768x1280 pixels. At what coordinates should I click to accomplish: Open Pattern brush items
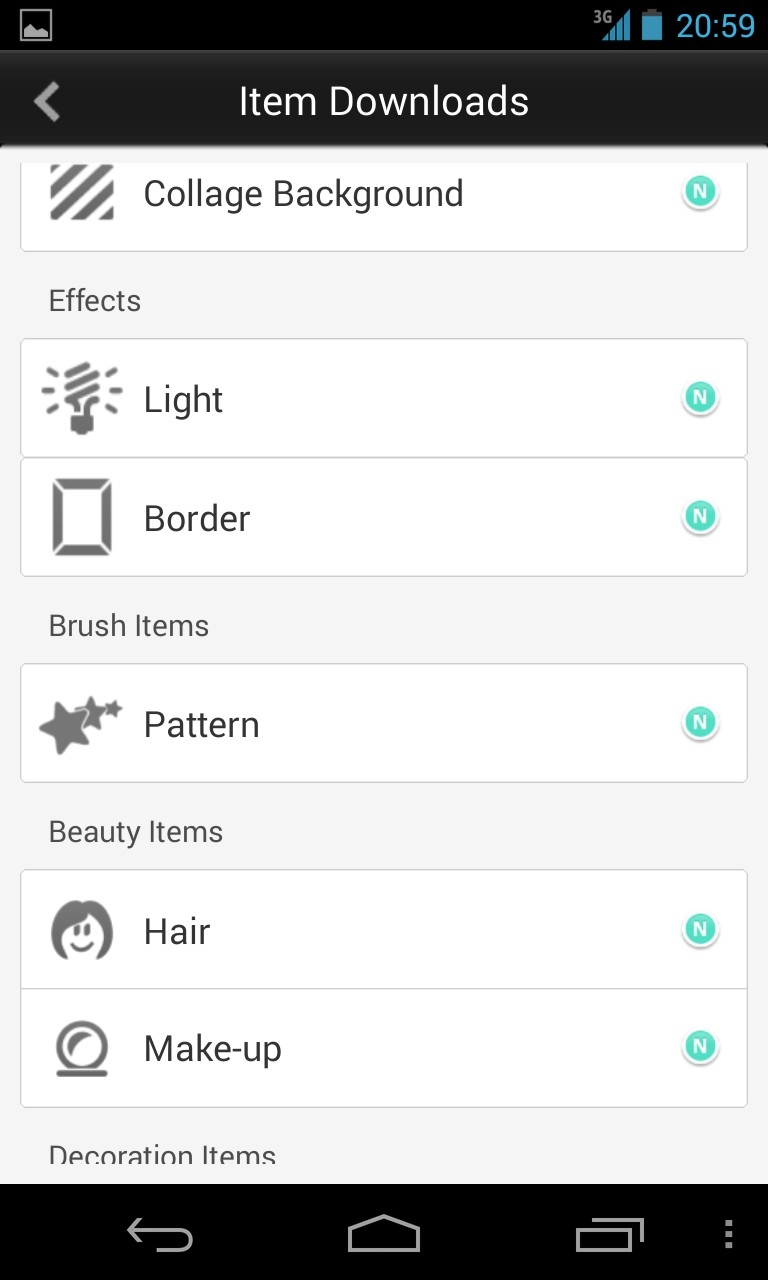click(x=384, y=723)
